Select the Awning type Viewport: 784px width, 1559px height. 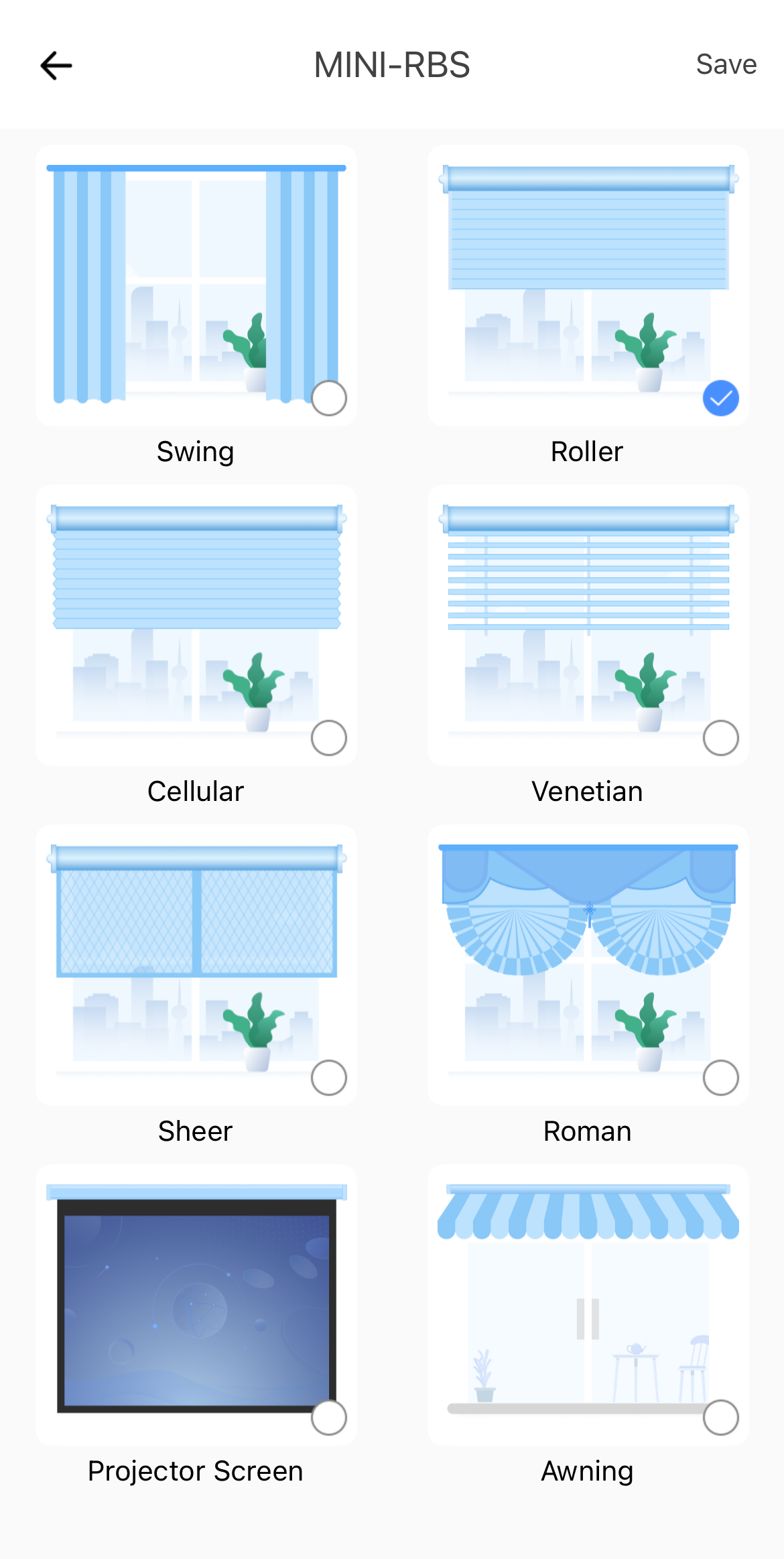588,1305
